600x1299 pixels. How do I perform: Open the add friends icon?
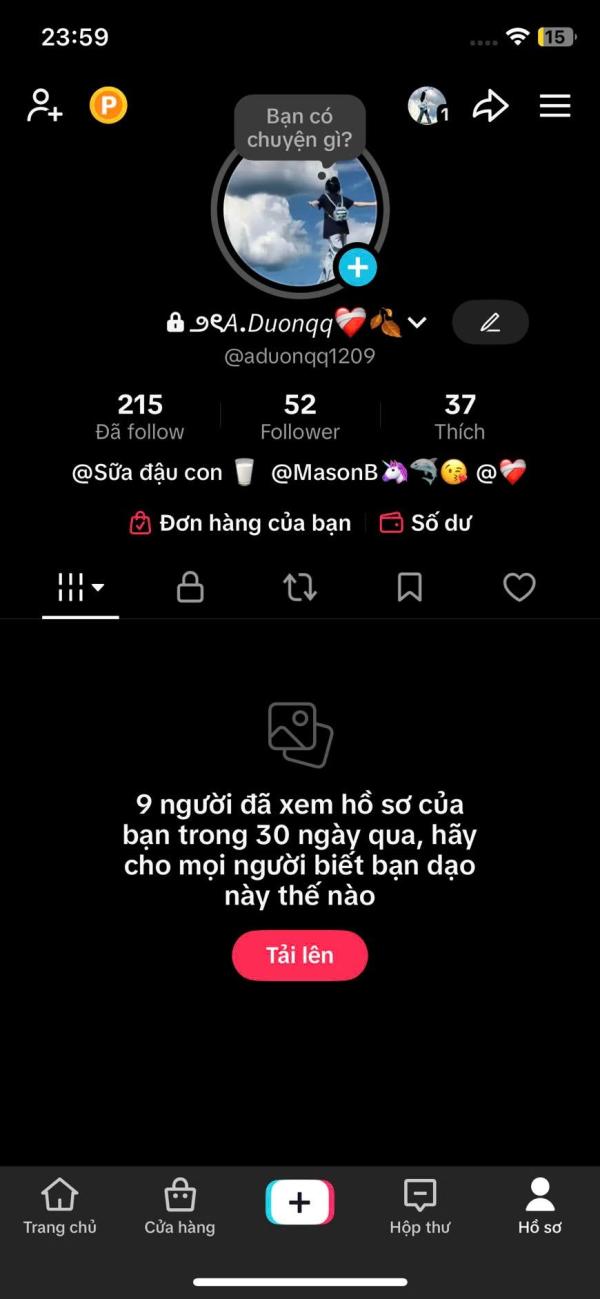click(x=44, y=105)
